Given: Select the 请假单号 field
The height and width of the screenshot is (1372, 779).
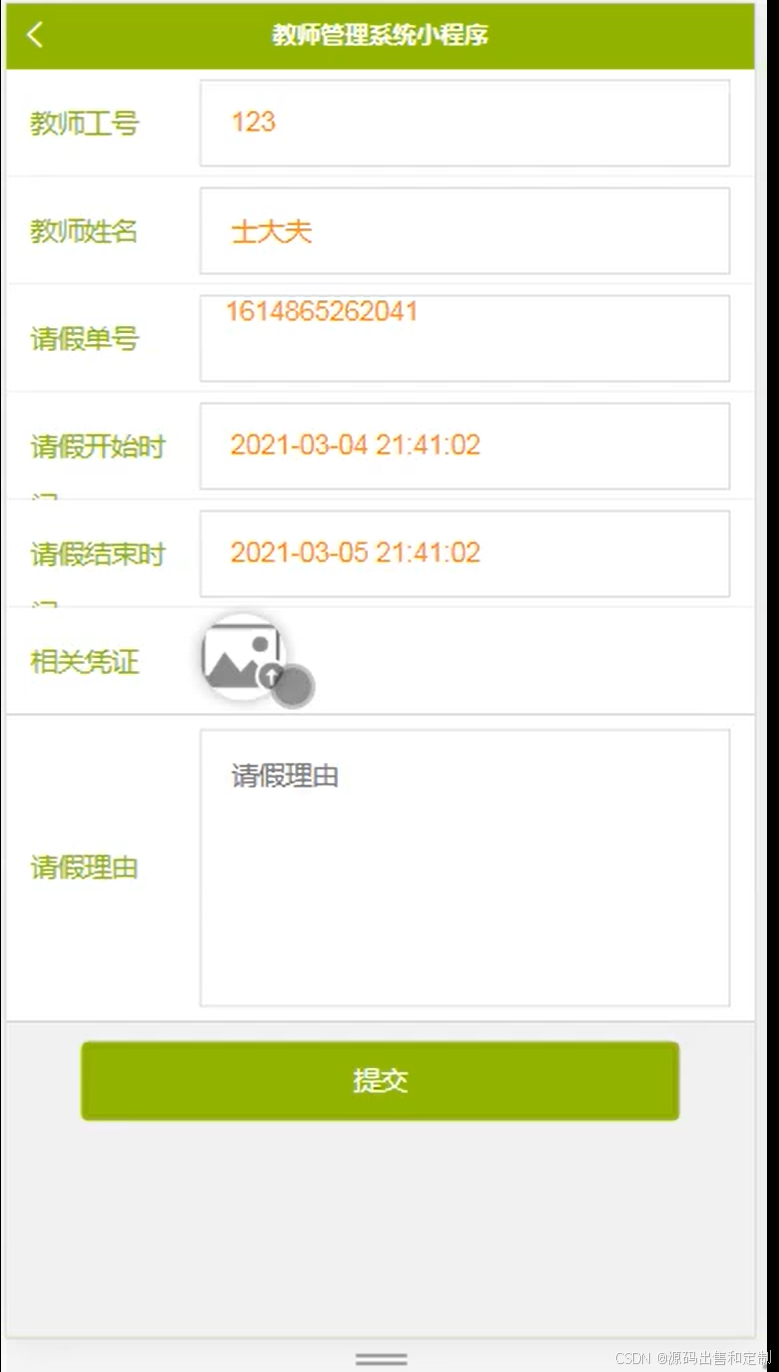Looking at the screenshot, I should coord(464,338).
